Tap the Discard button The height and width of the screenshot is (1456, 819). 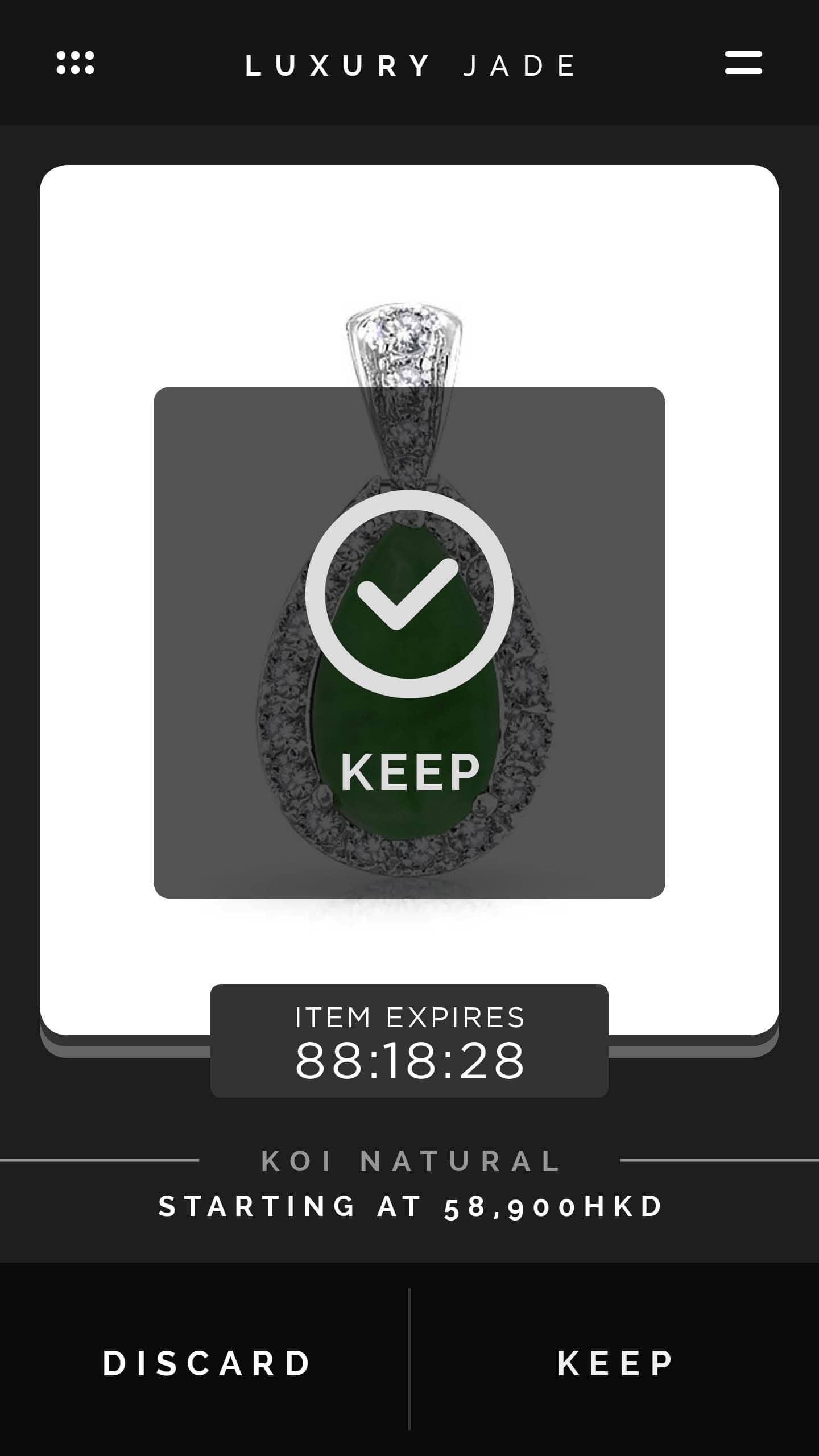(206, 1363)
